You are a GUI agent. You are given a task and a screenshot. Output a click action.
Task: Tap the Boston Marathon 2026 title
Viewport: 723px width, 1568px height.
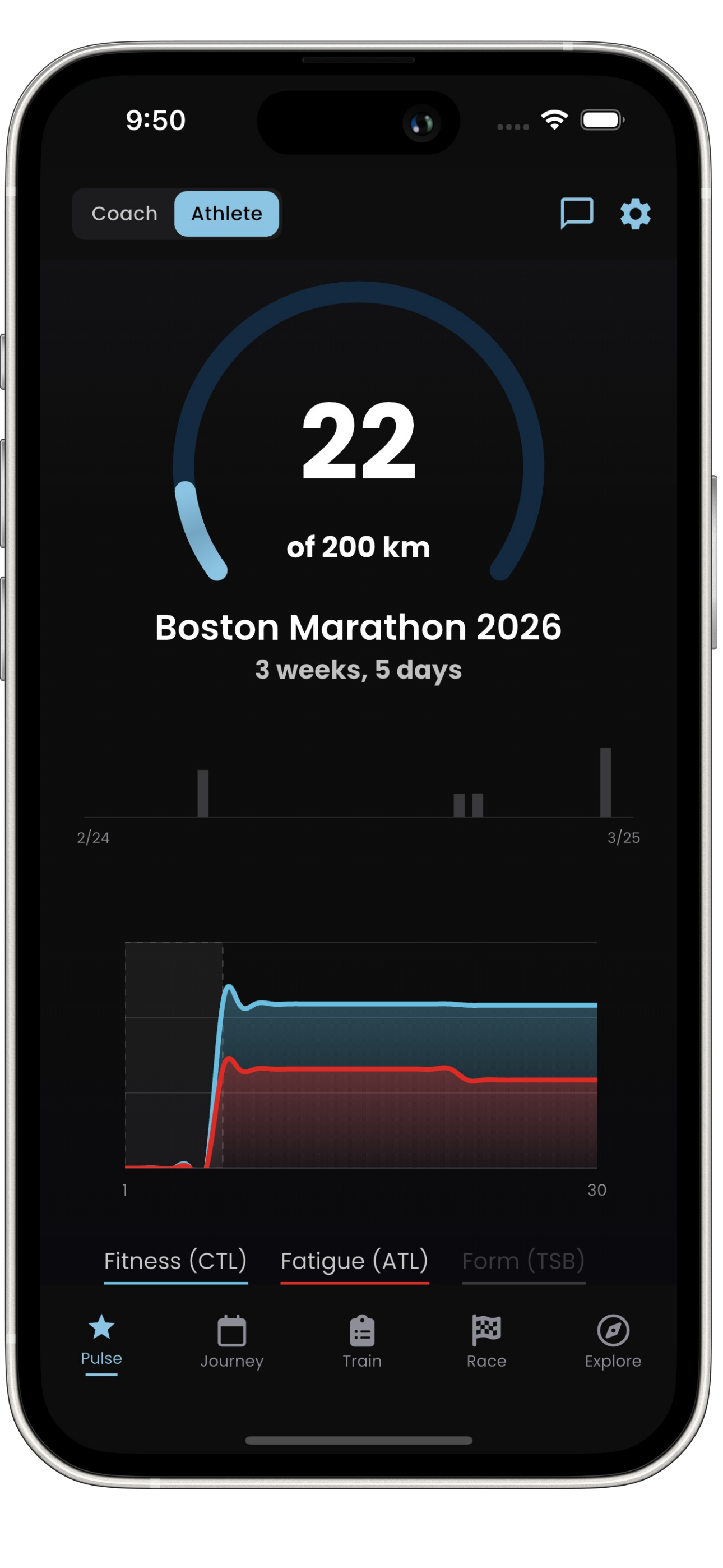pos(361,627)
